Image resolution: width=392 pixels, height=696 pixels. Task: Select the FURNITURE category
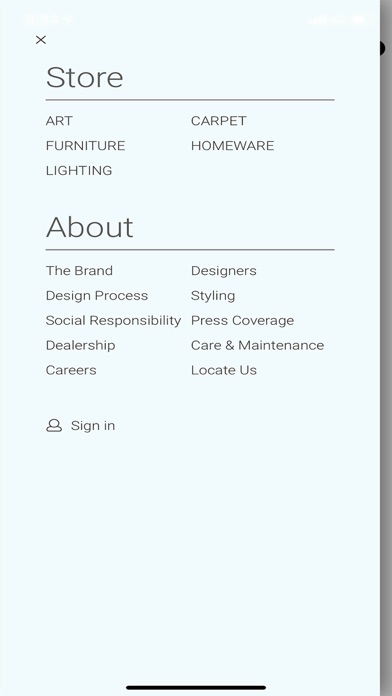pos(85,146)
